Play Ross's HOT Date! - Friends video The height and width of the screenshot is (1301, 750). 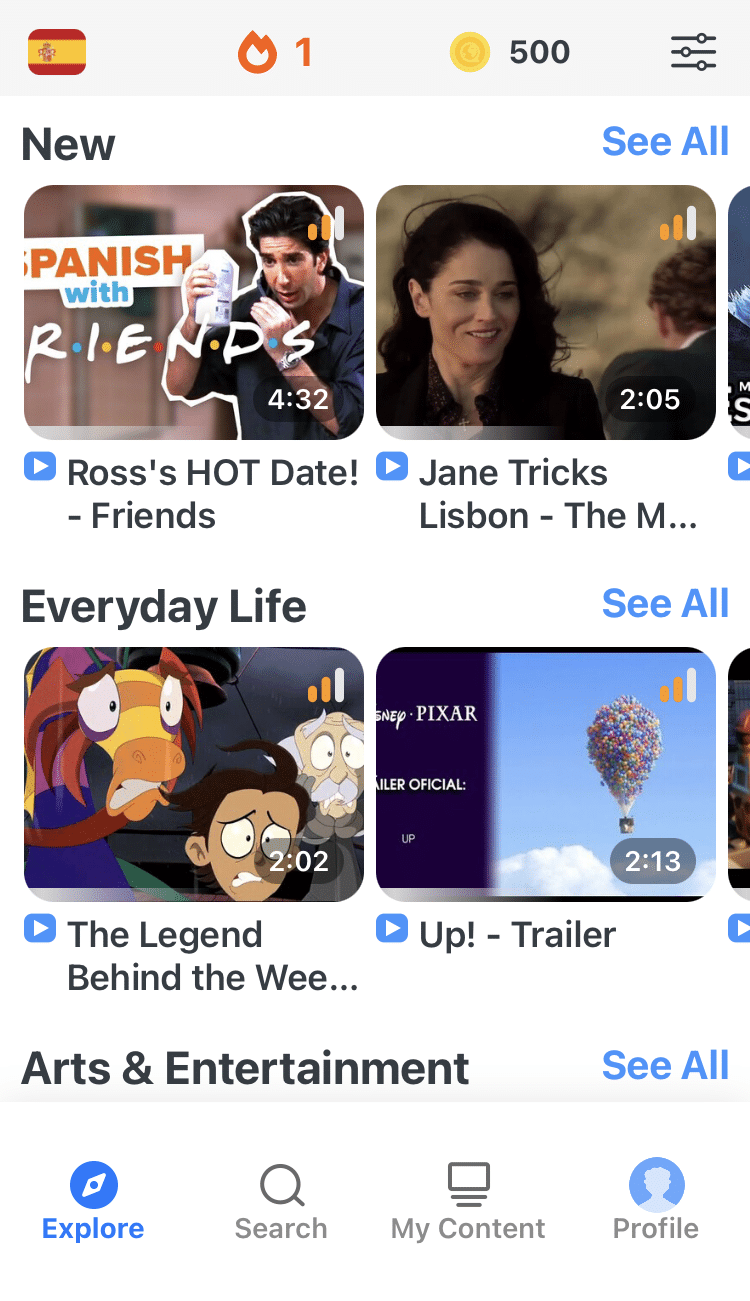pyautogui.click(x=194, y=312)
